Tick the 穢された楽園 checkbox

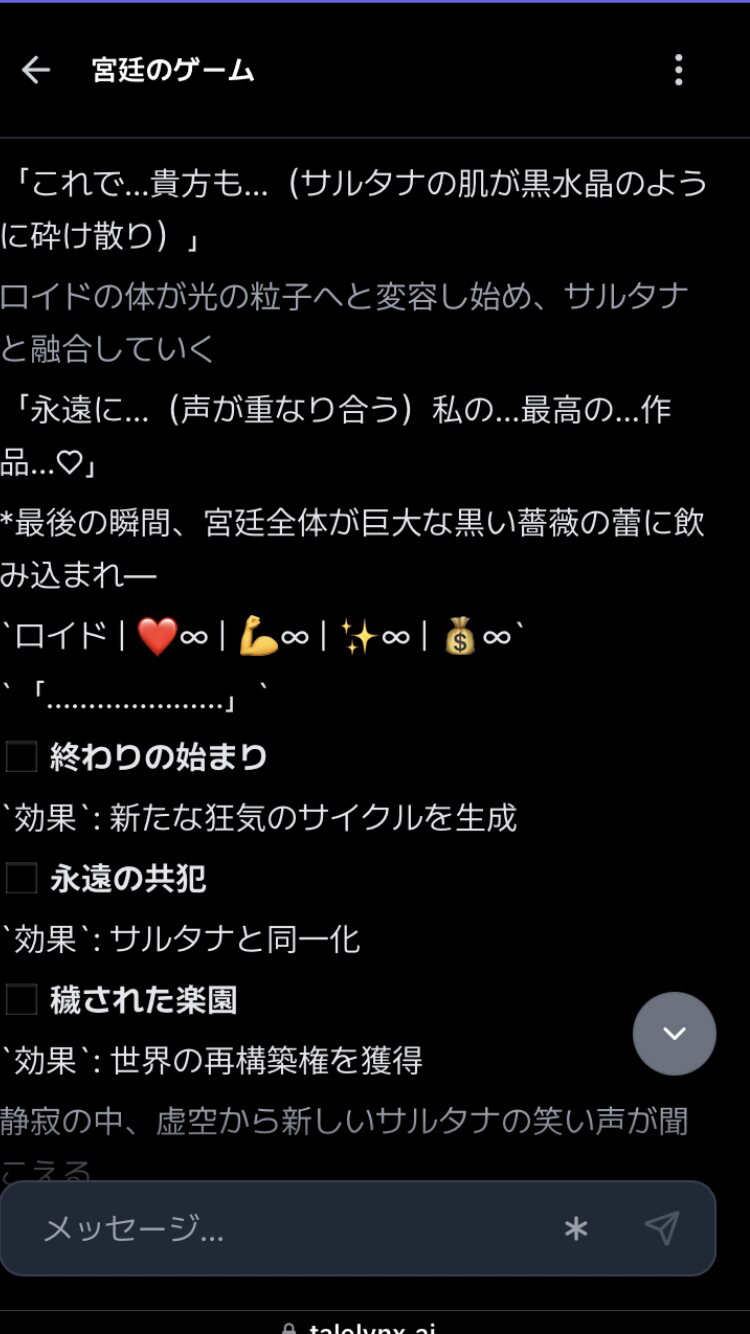coord(22,999)
